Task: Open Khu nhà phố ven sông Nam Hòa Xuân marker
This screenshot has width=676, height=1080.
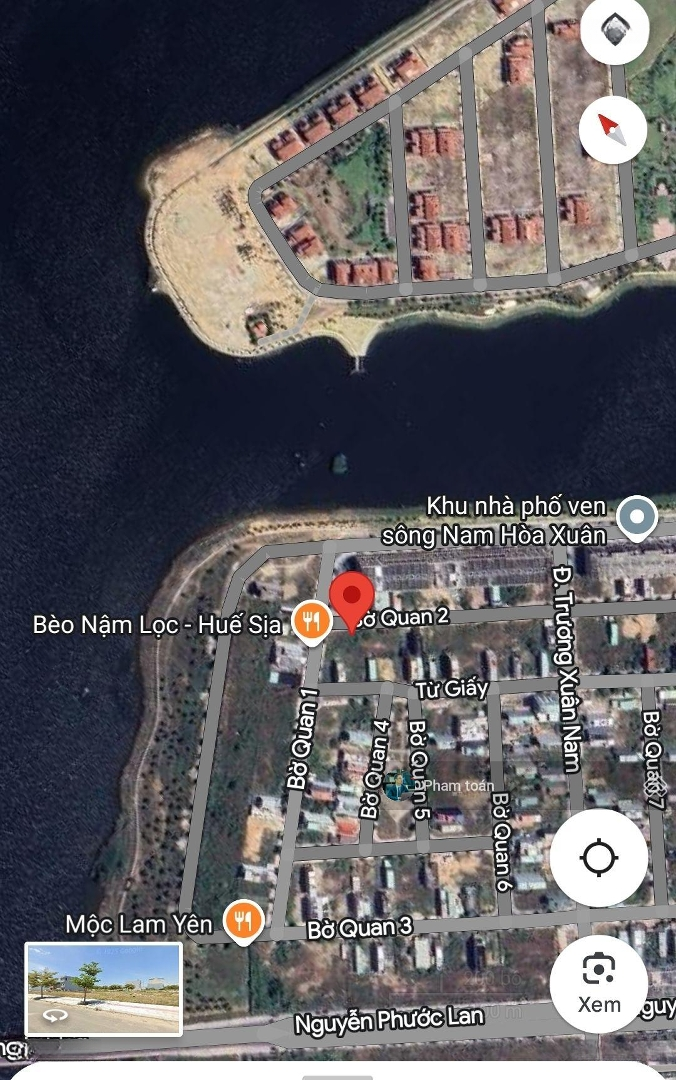Action: click(x=635, y=517)
